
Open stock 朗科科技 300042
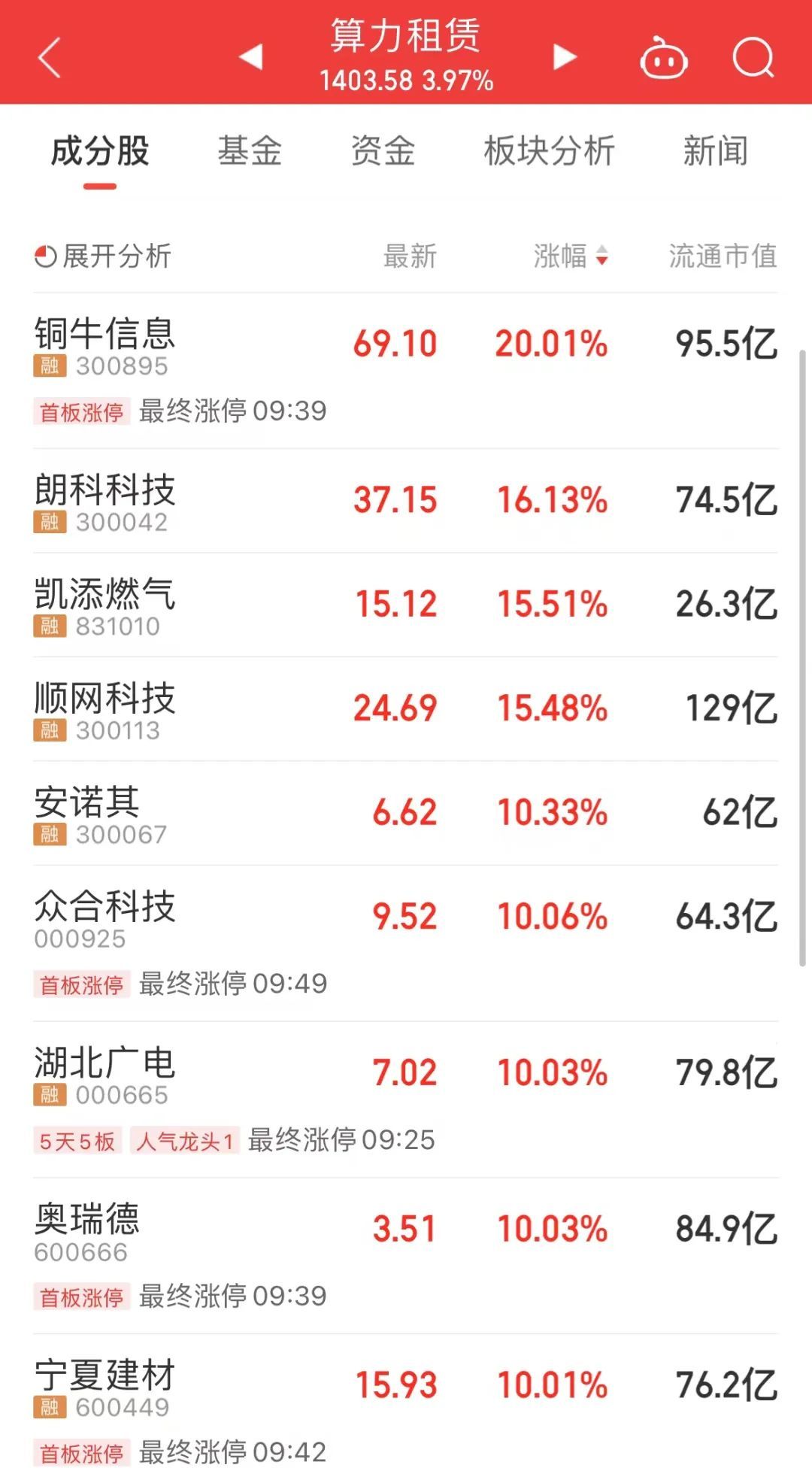406,501
